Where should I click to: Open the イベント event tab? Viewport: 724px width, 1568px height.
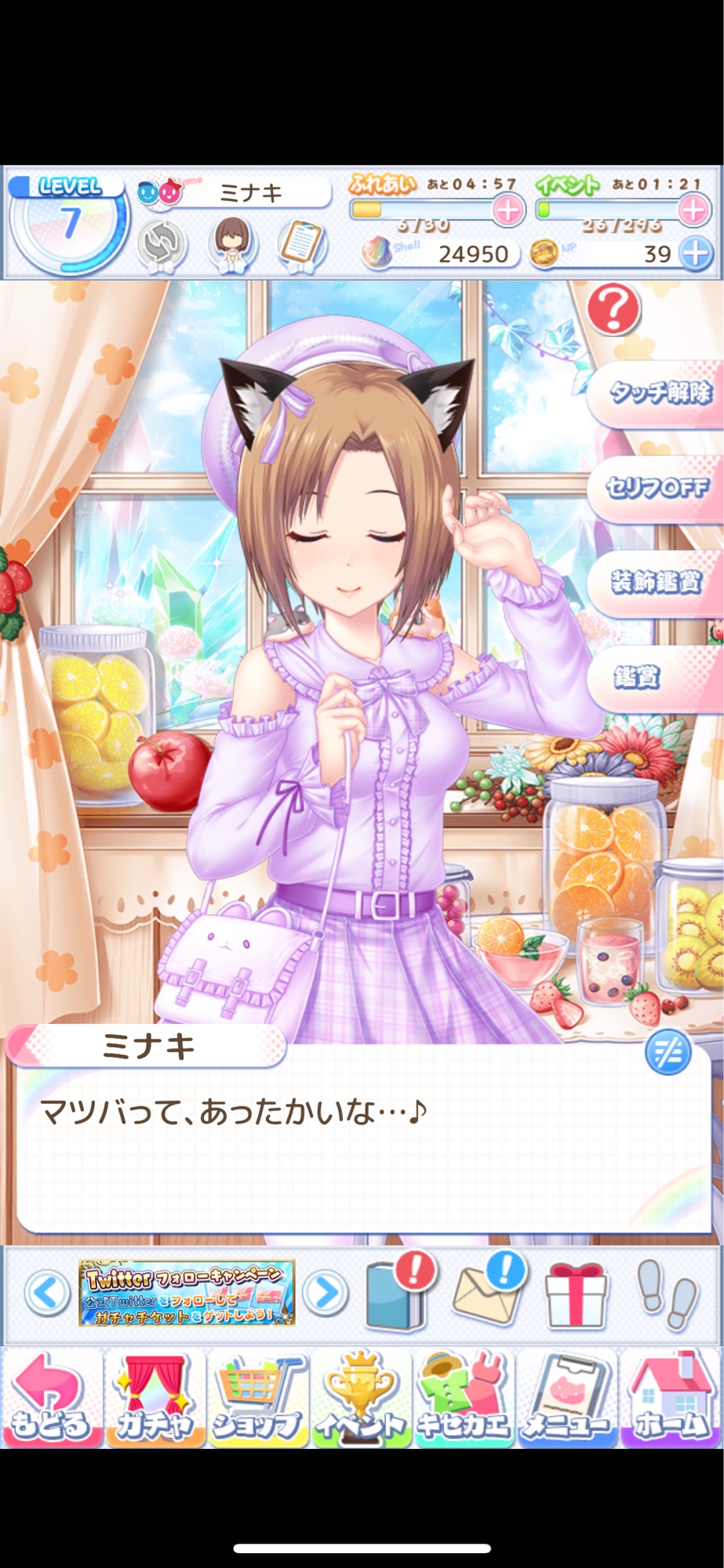[x=362, y=1399]
